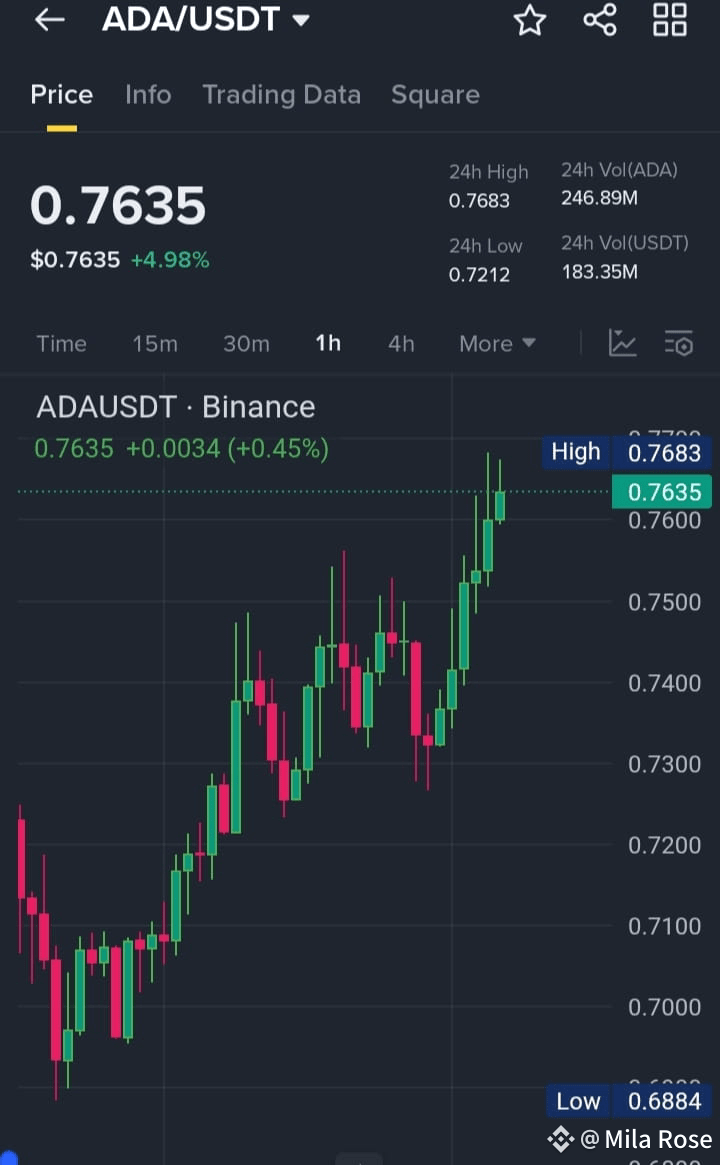The height and width of the screenshot is (1165, 720).
Task: Enable the Time view mode
Action: point(61,343)
